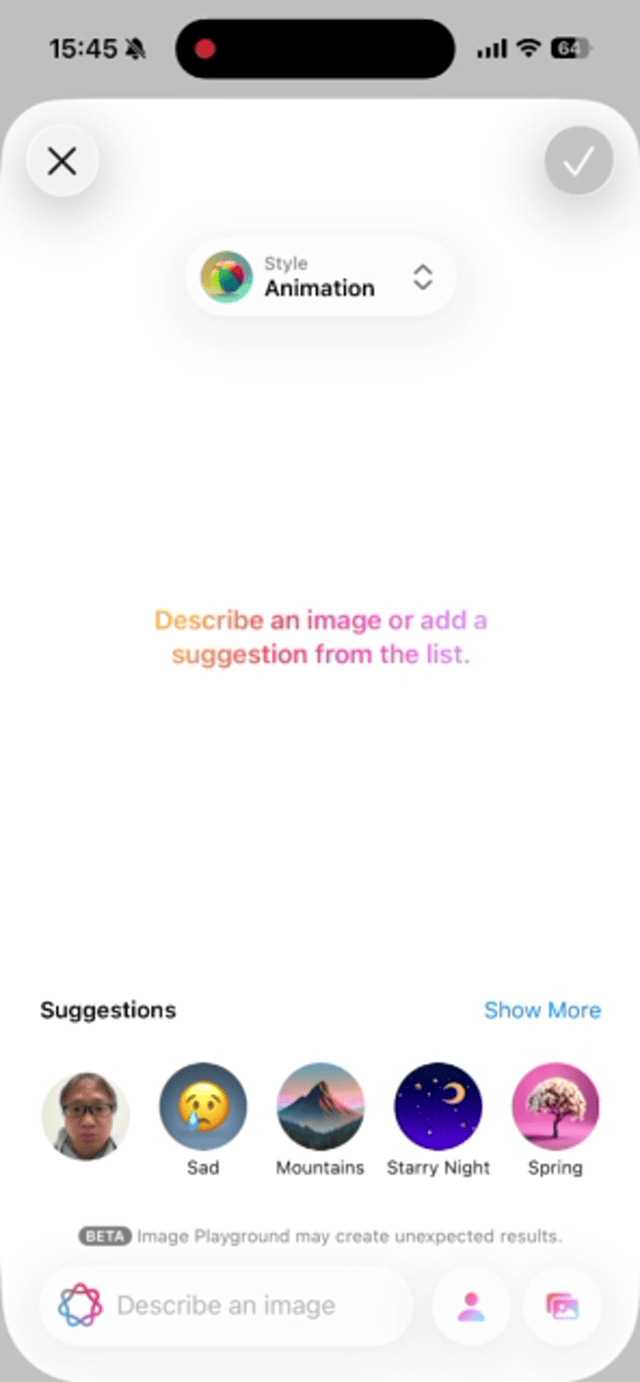Pick the Spring suggestion

[555, 1107]
